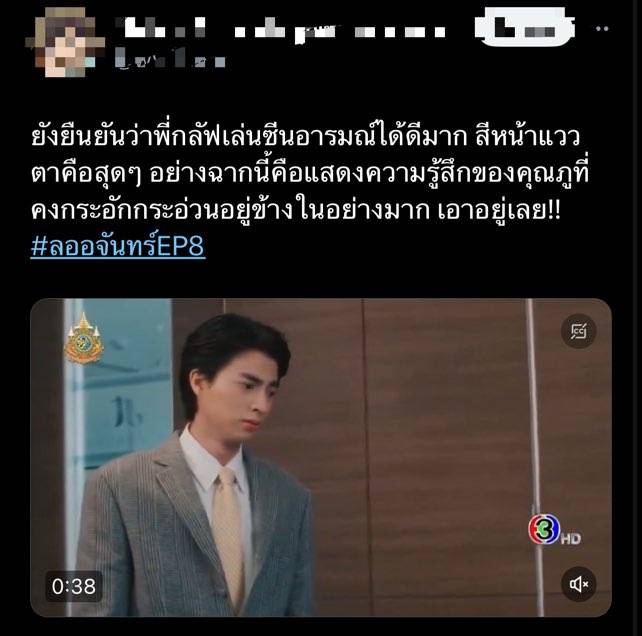The image size is (642, 636).
Task: Unmute the video sound
Action: click(x=578, y=583)
